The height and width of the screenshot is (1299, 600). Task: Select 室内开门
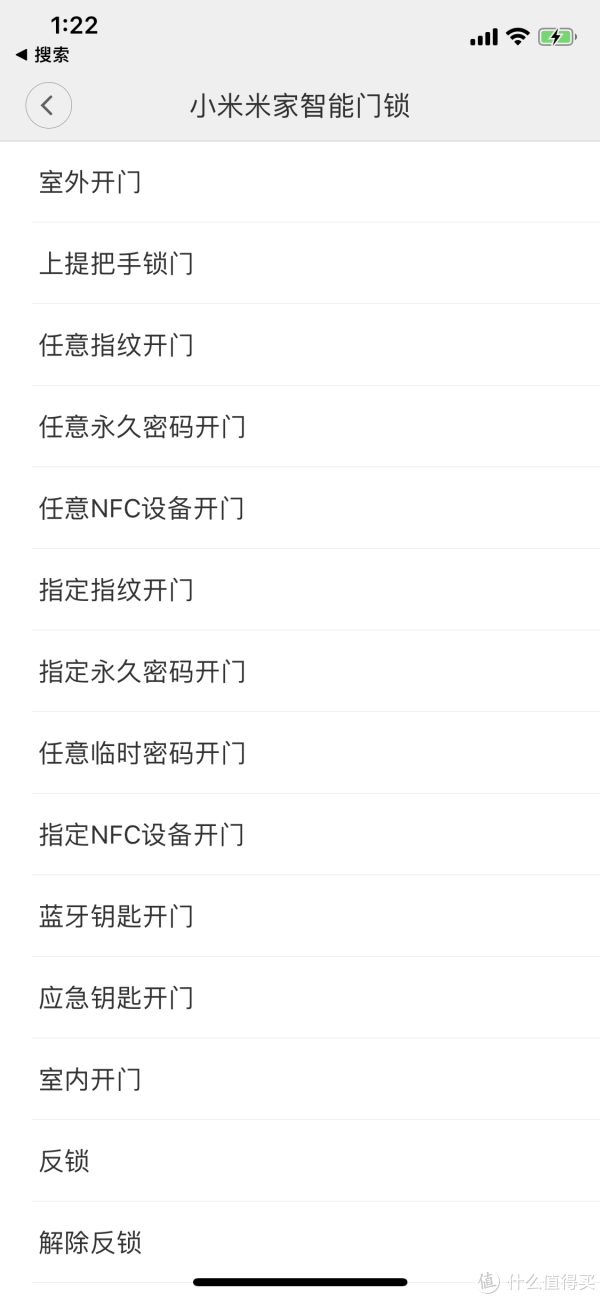point(300,1080)
